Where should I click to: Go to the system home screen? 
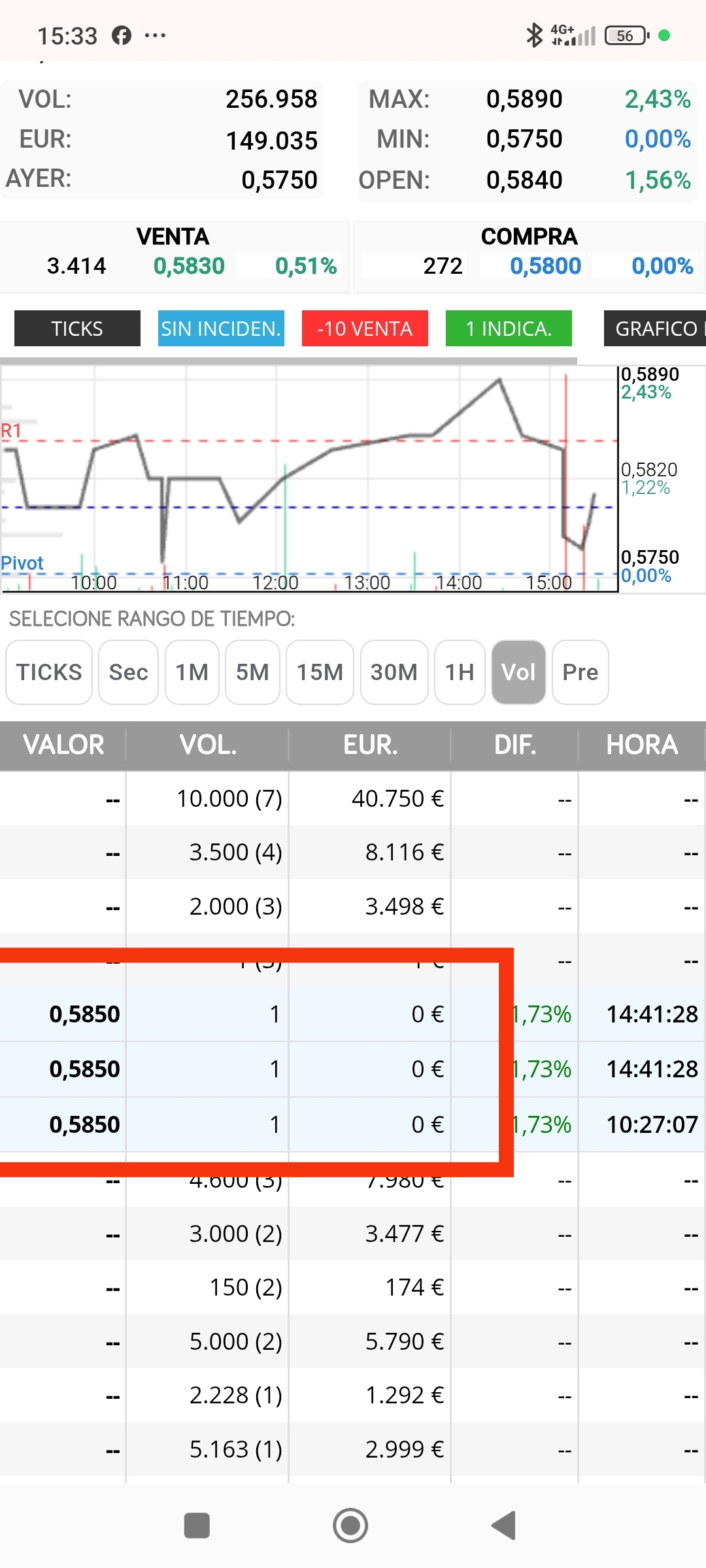pyautogui.click(x=350, y=1526)
